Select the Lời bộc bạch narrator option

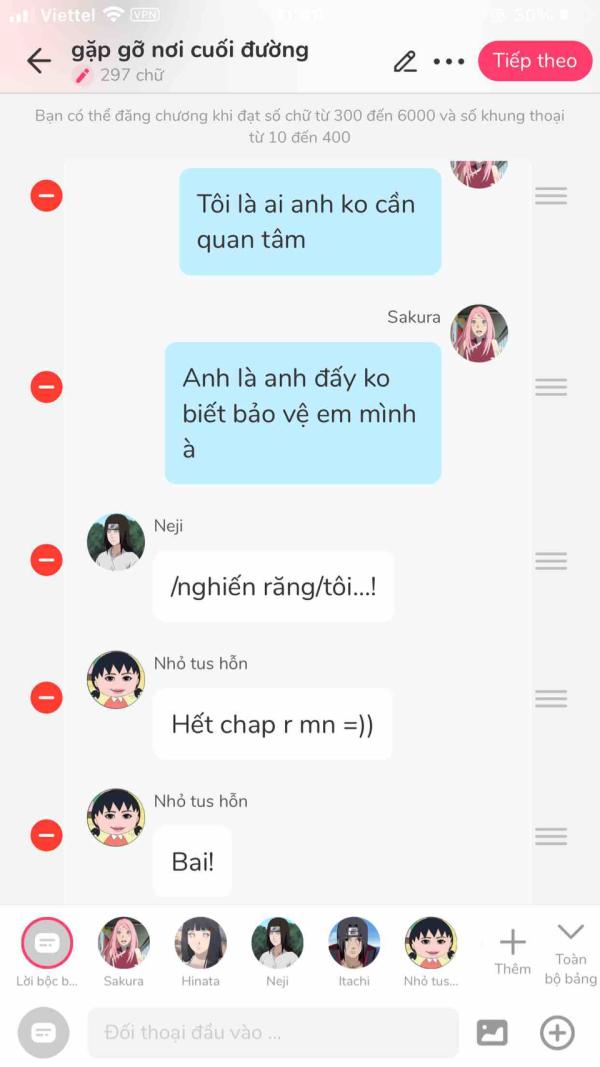point(46,952)
